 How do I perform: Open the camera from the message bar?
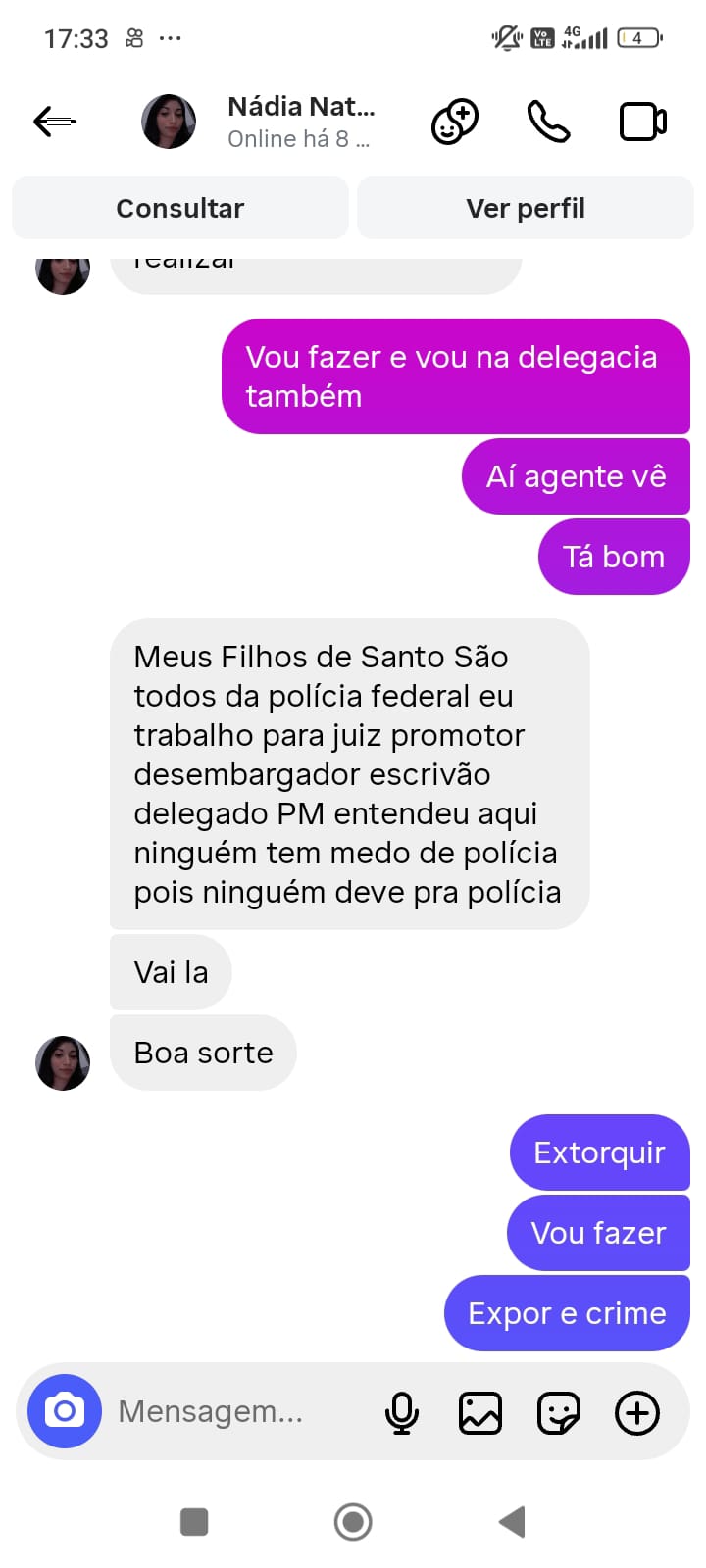[x=65, y=1411]
